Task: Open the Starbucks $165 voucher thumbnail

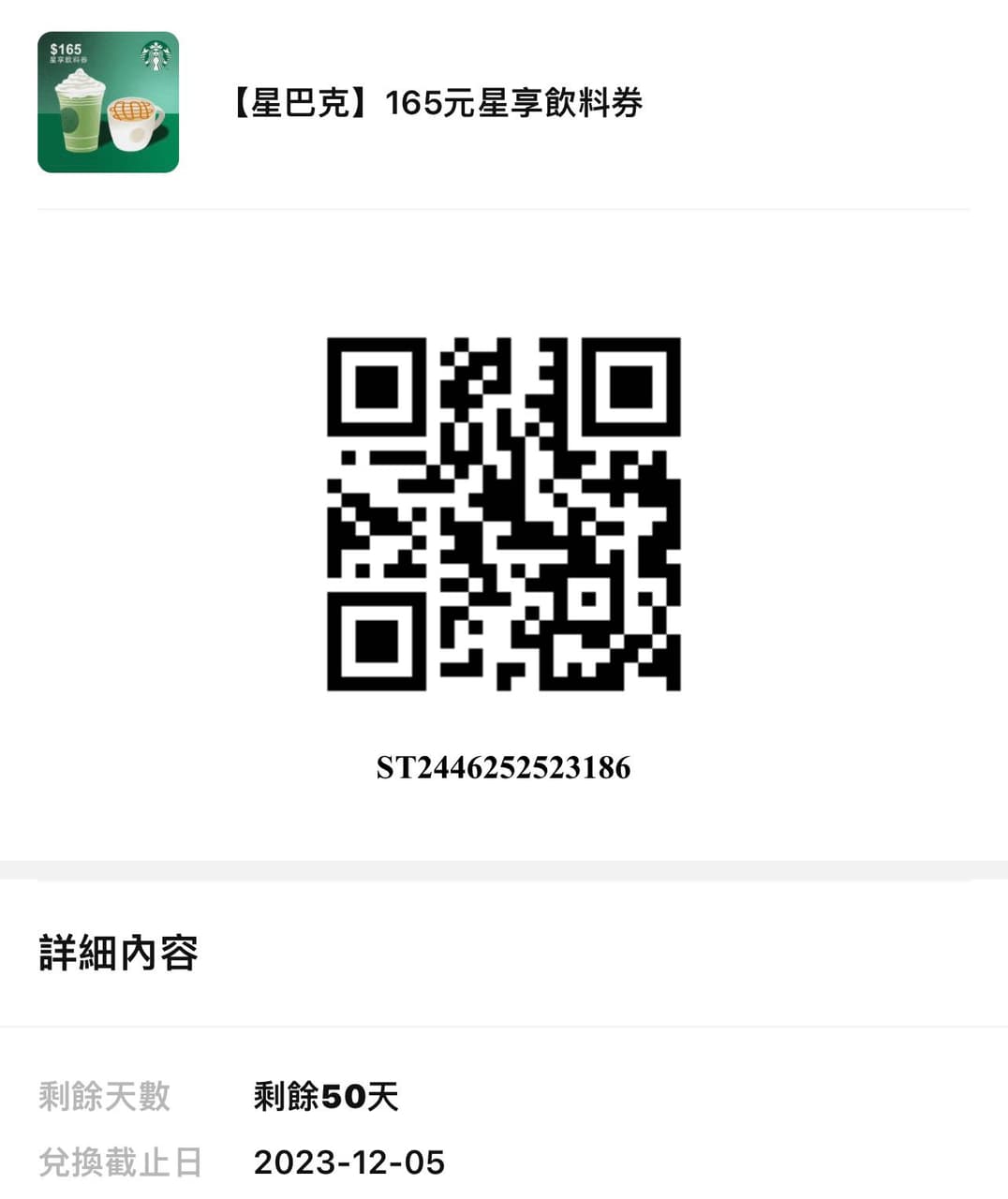Action: 108,102
